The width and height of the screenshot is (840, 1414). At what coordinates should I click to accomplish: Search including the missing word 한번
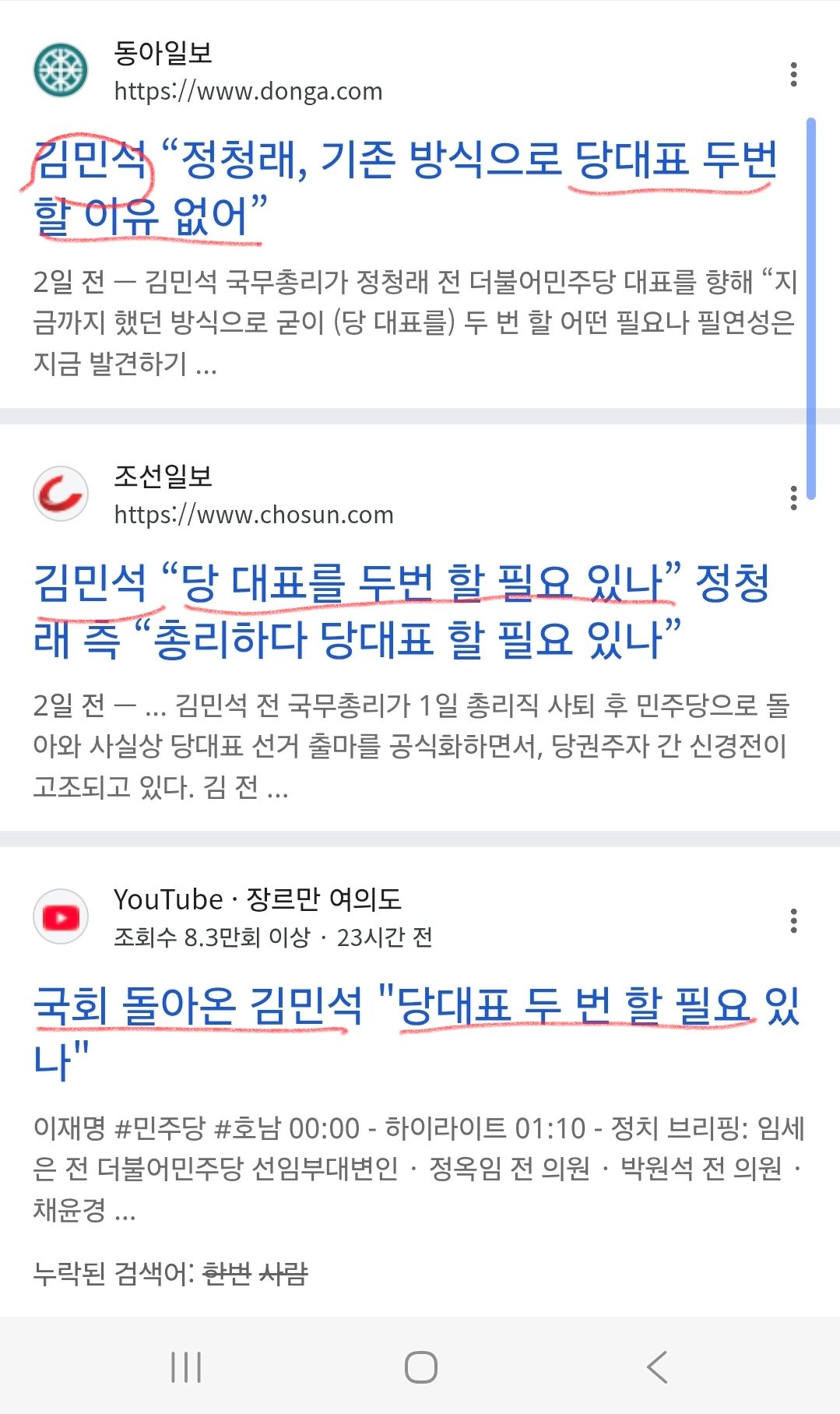(x=227, y=1274)
